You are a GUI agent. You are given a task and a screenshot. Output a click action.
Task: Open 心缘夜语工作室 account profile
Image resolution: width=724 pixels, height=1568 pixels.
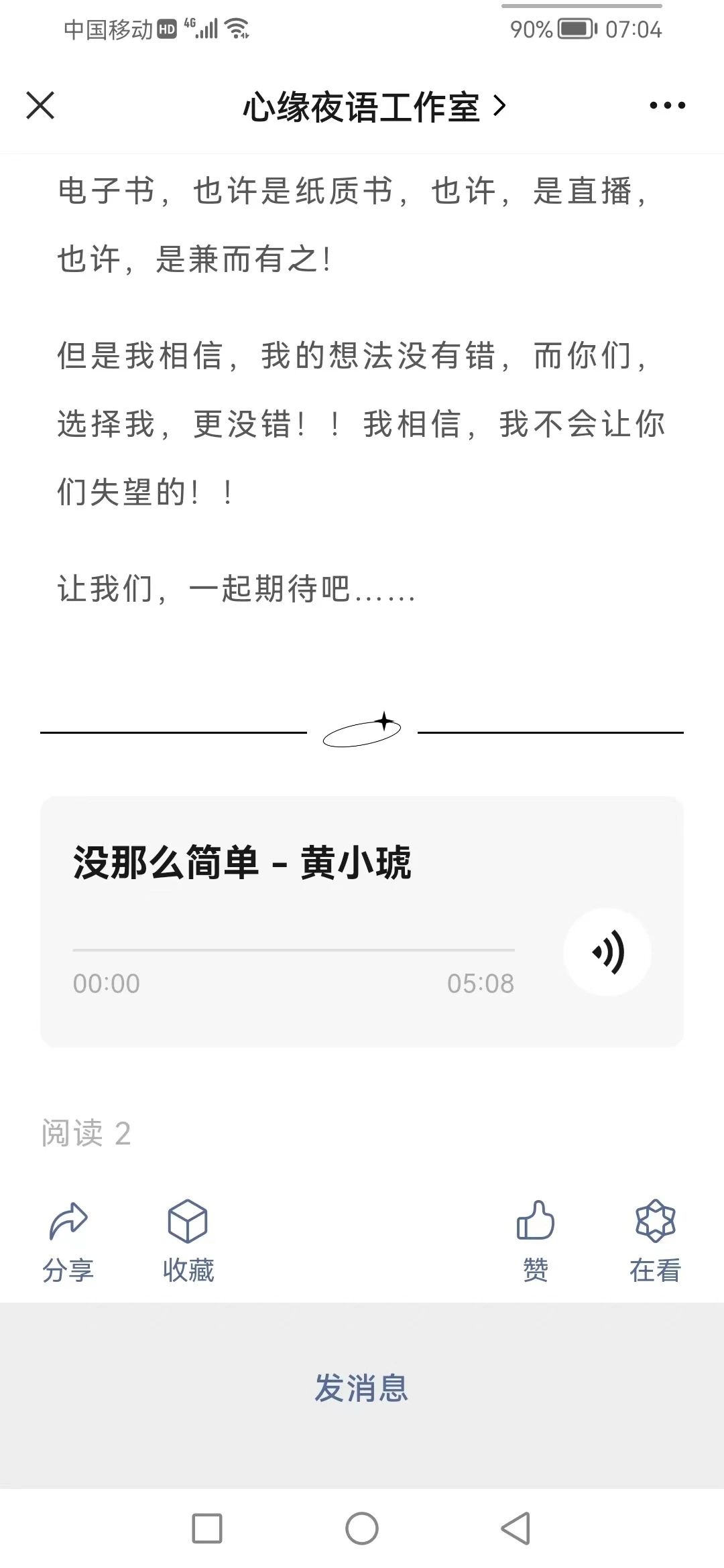[x=374, y=107]
